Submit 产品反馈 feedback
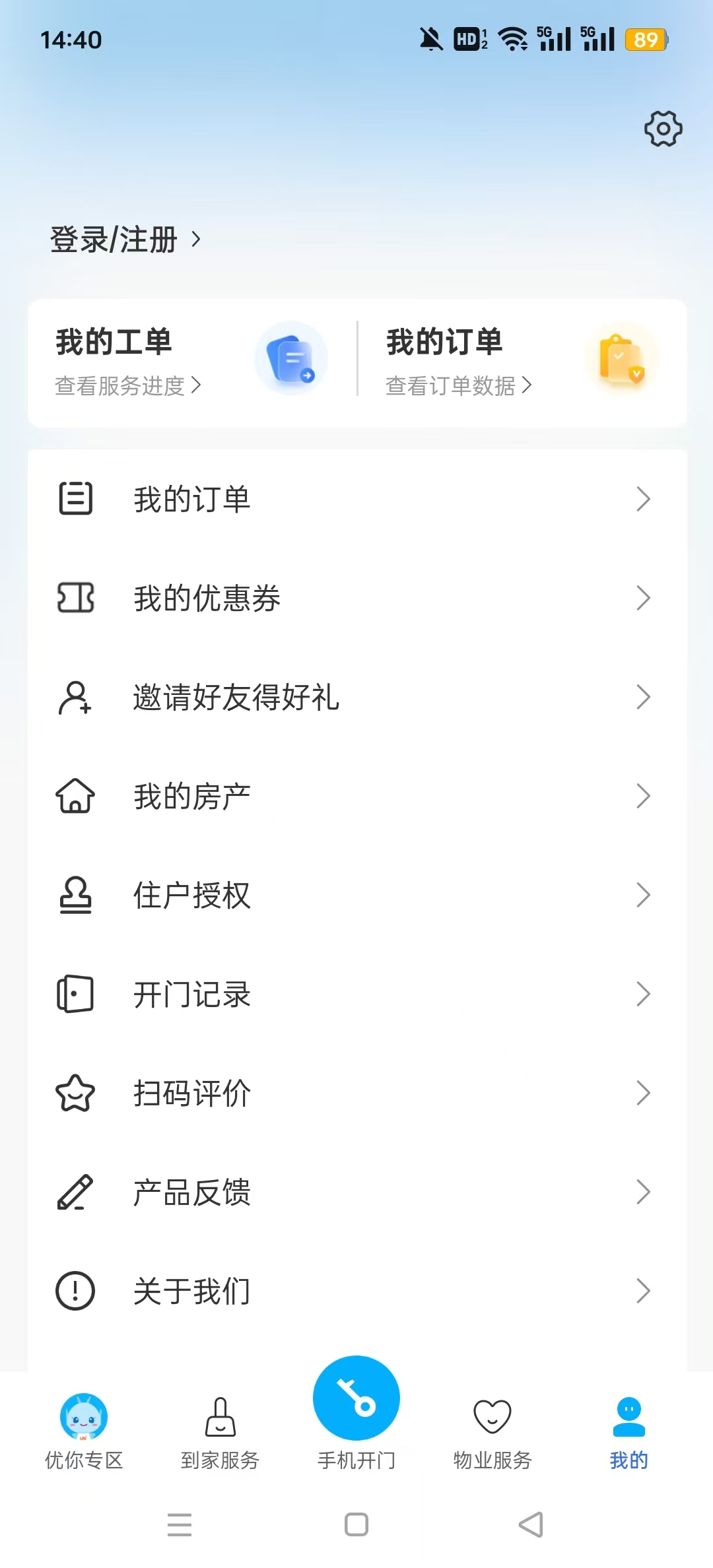 coord(356,1192)
